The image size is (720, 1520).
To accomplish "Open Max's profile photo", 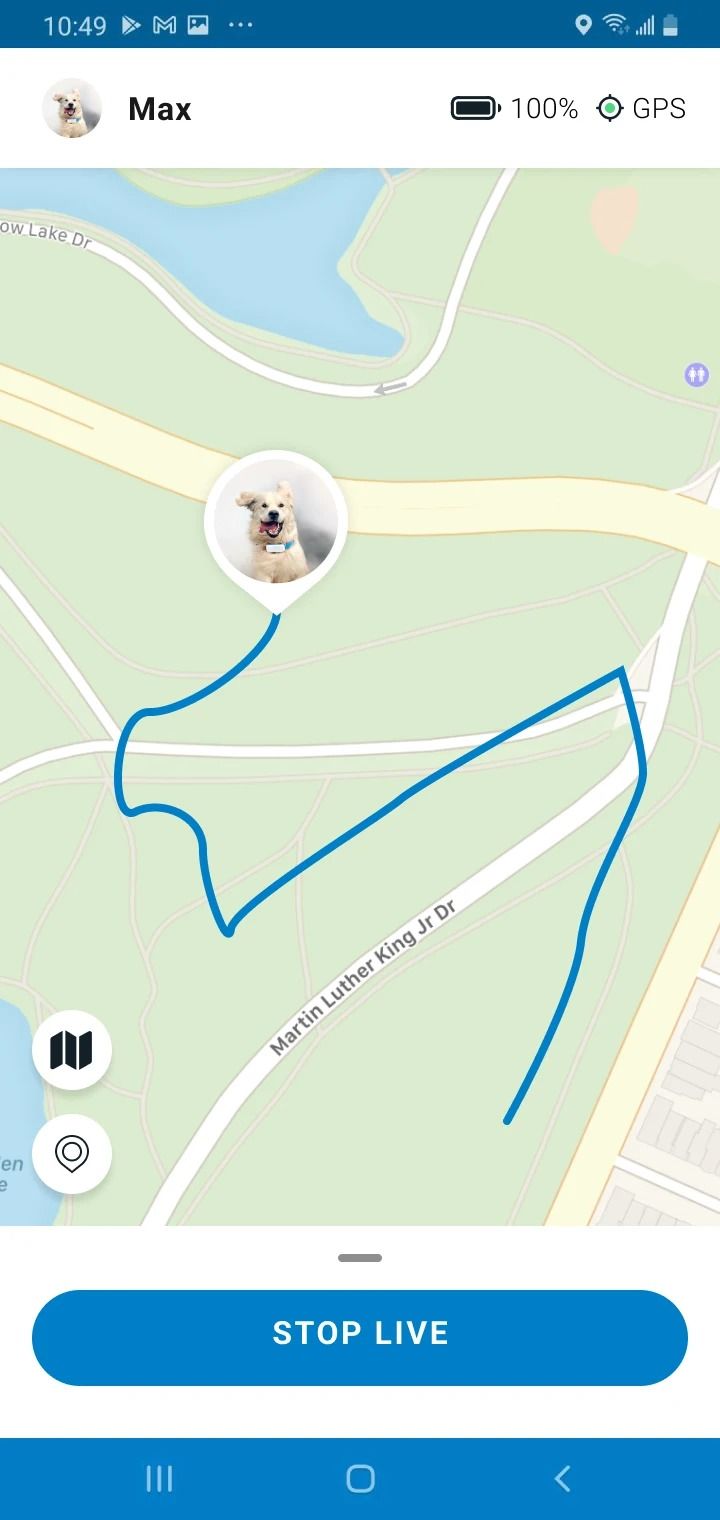I will [71, 107].
